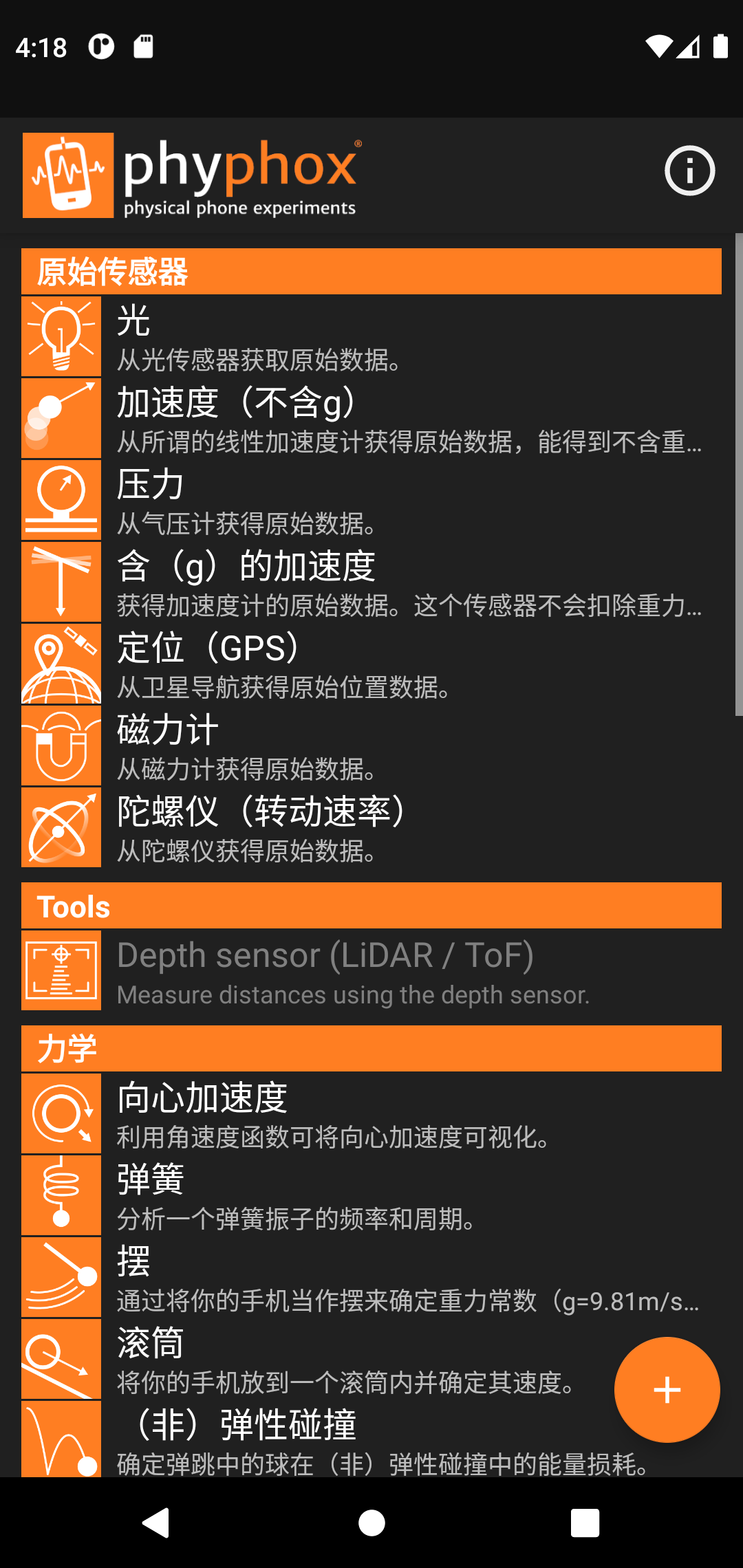Open 定位（GPS）experiment
This screenshot has width=743, height=1568.
click(371, 664)
